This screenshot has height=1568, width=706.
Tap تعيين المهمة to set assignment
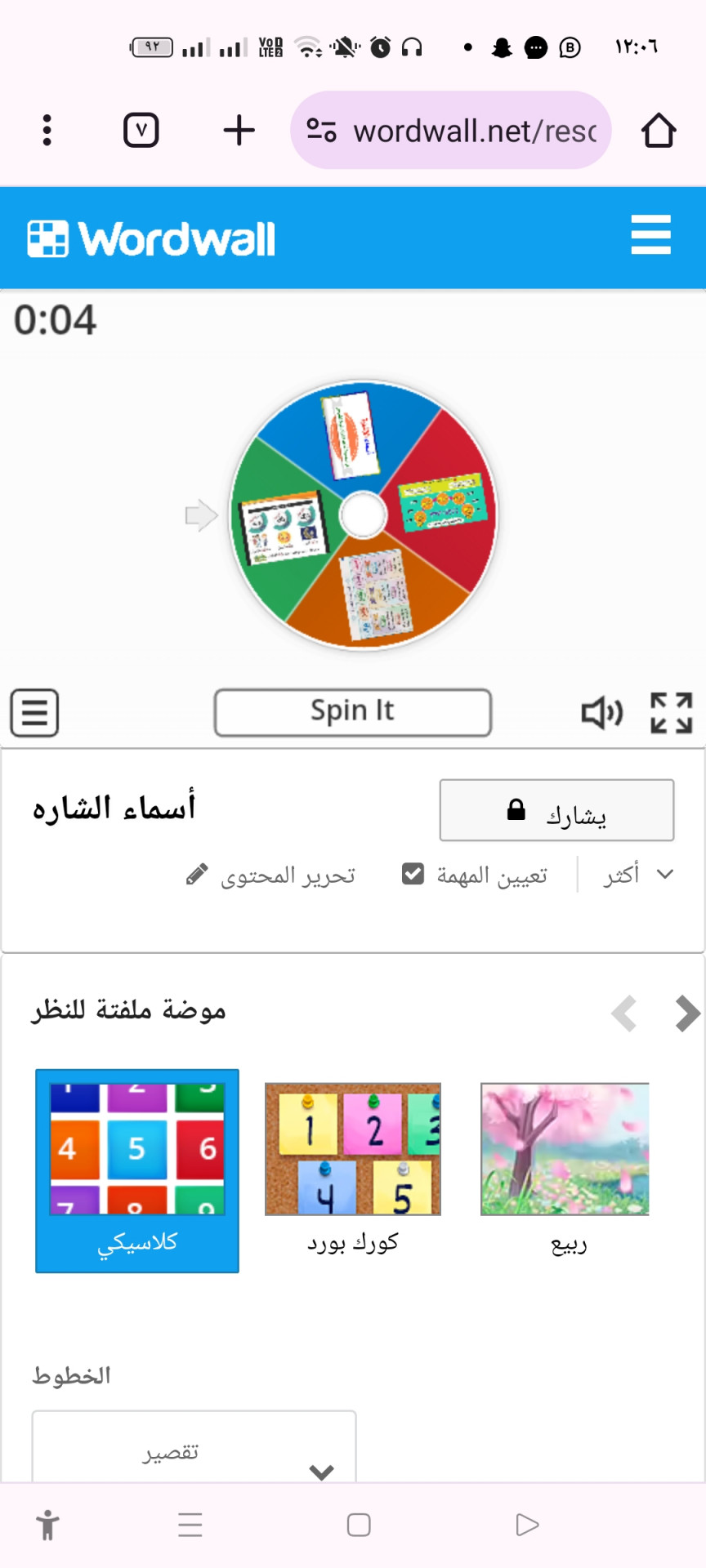(x=475, y=875)
